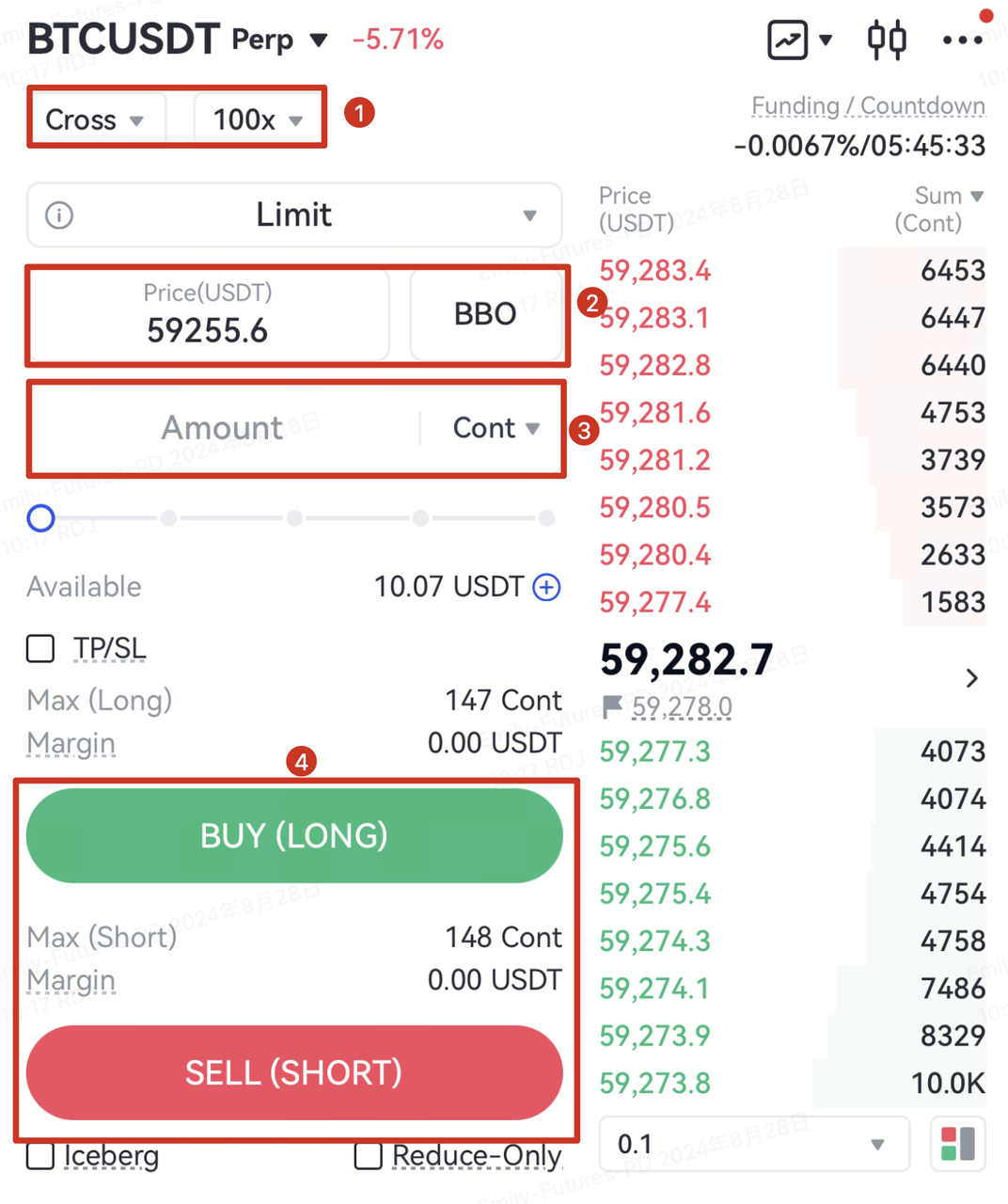Place a SELL (SHORT) order
1008x1204 pixels.
pyautogui.click(x=294, y=1072)
